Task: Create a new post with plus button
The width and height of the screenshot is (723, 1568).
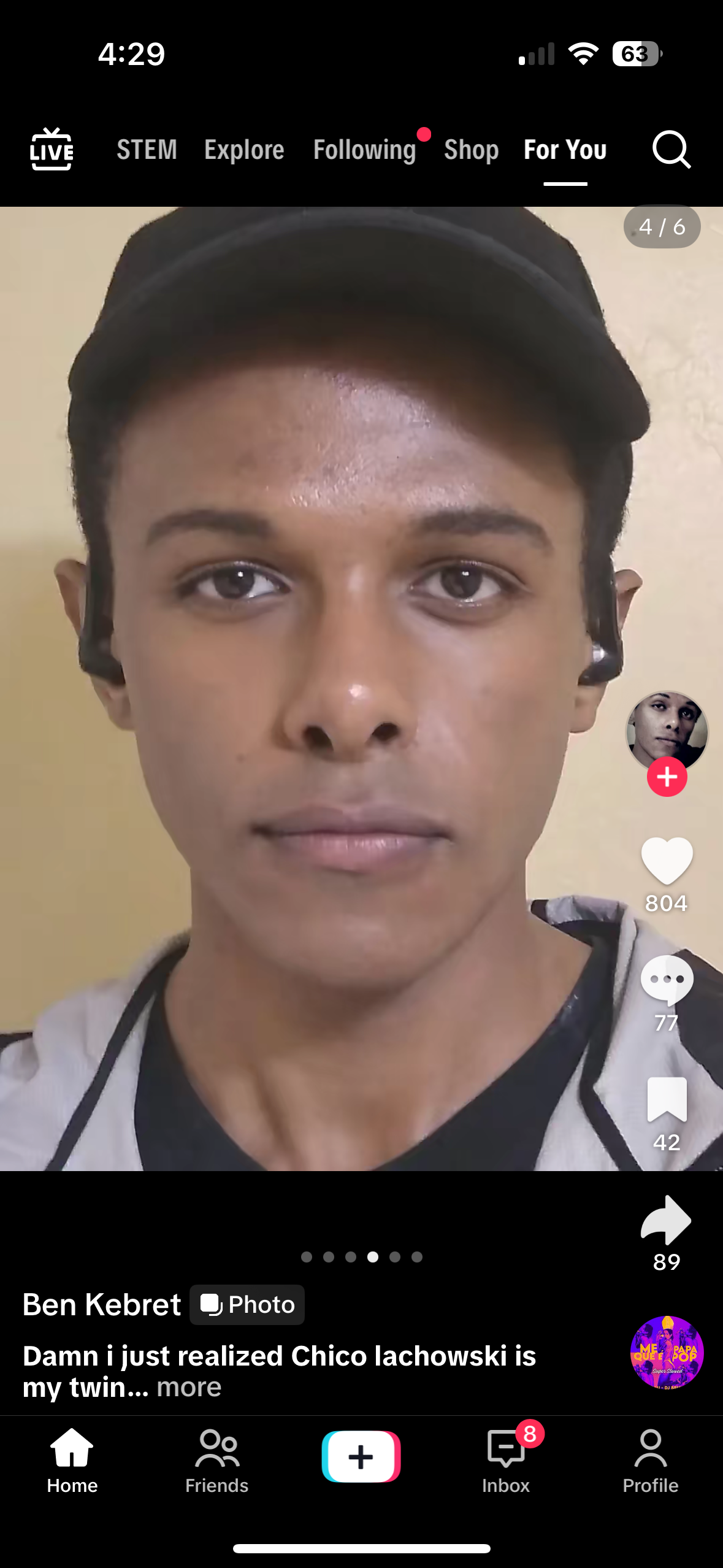Action: [x=361, y=1456]
